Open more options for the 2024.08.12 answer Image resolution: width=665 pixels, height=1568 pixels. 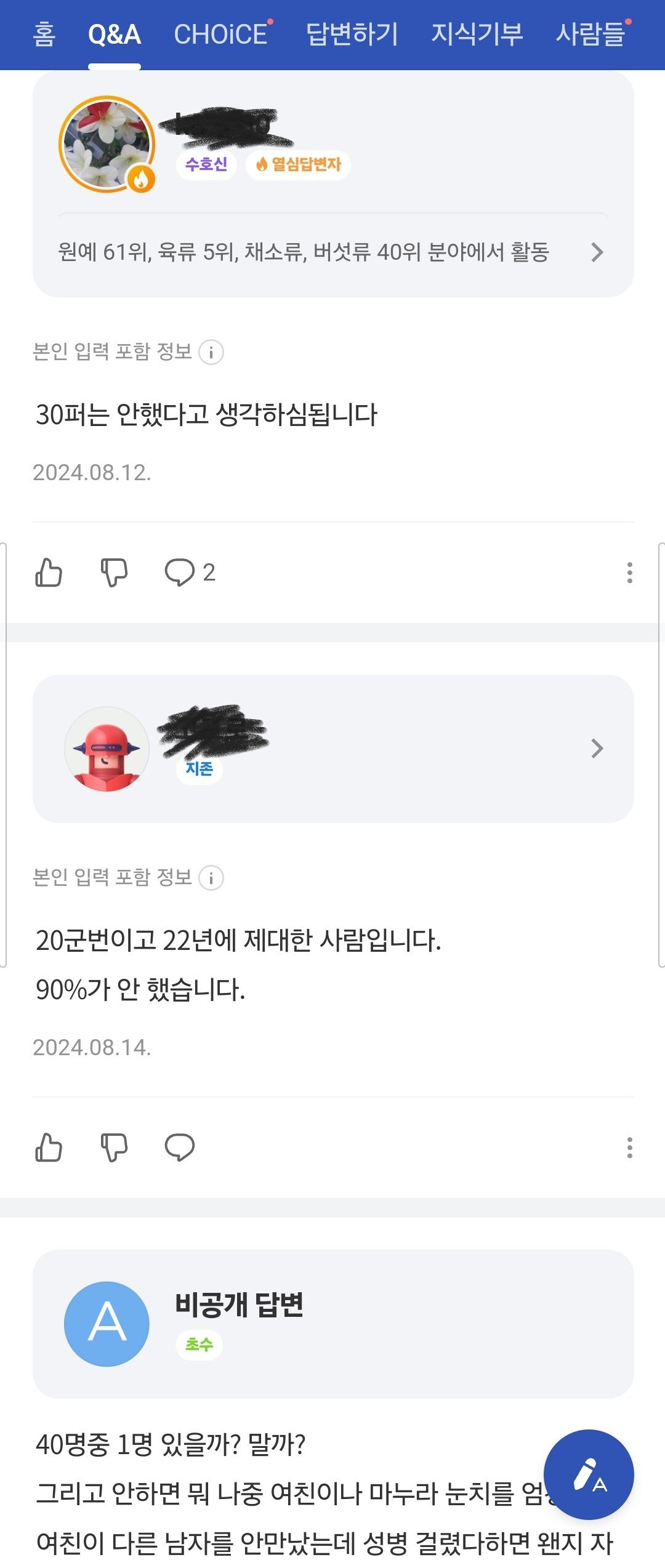629,573
